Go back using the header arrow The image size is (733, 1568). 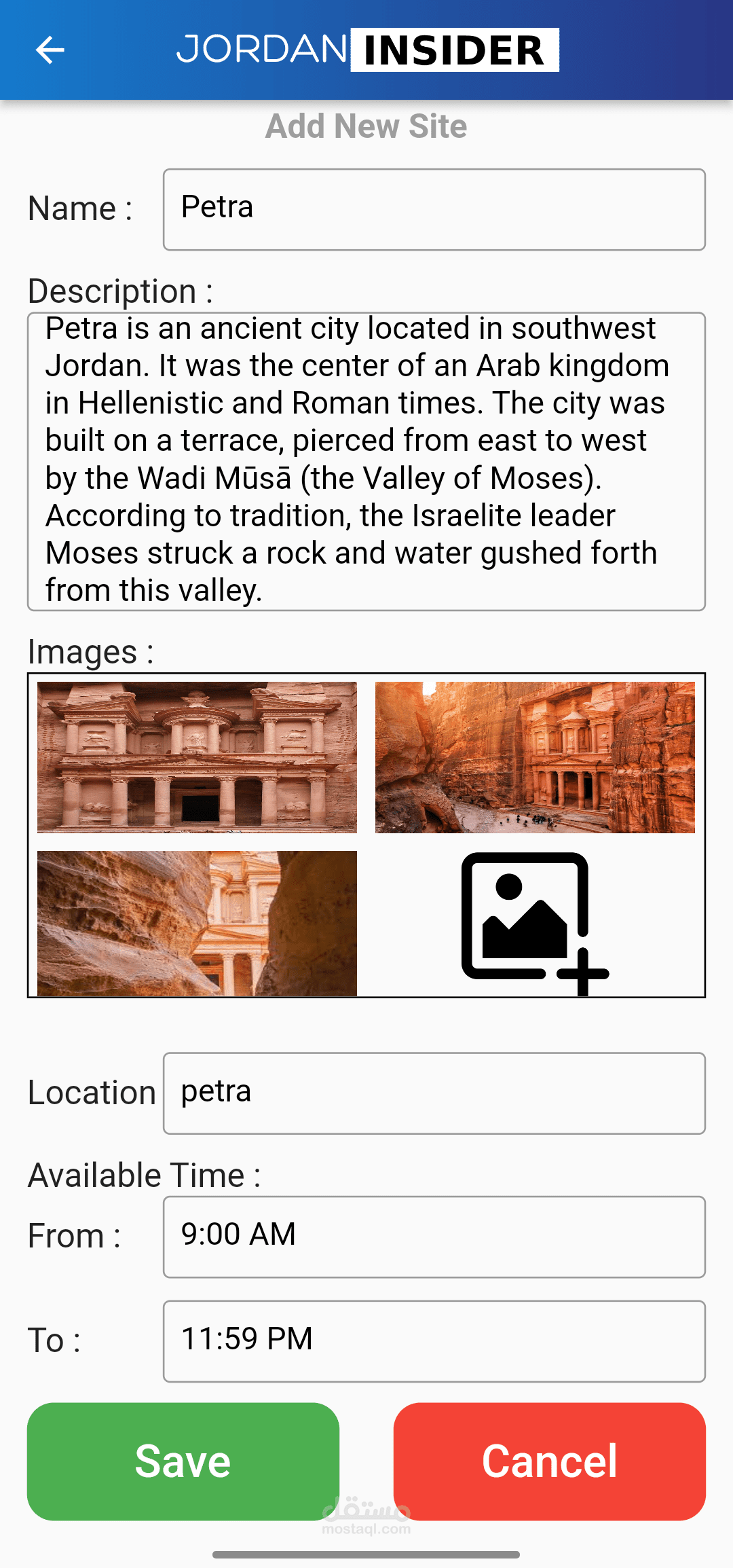coord(50,50)
